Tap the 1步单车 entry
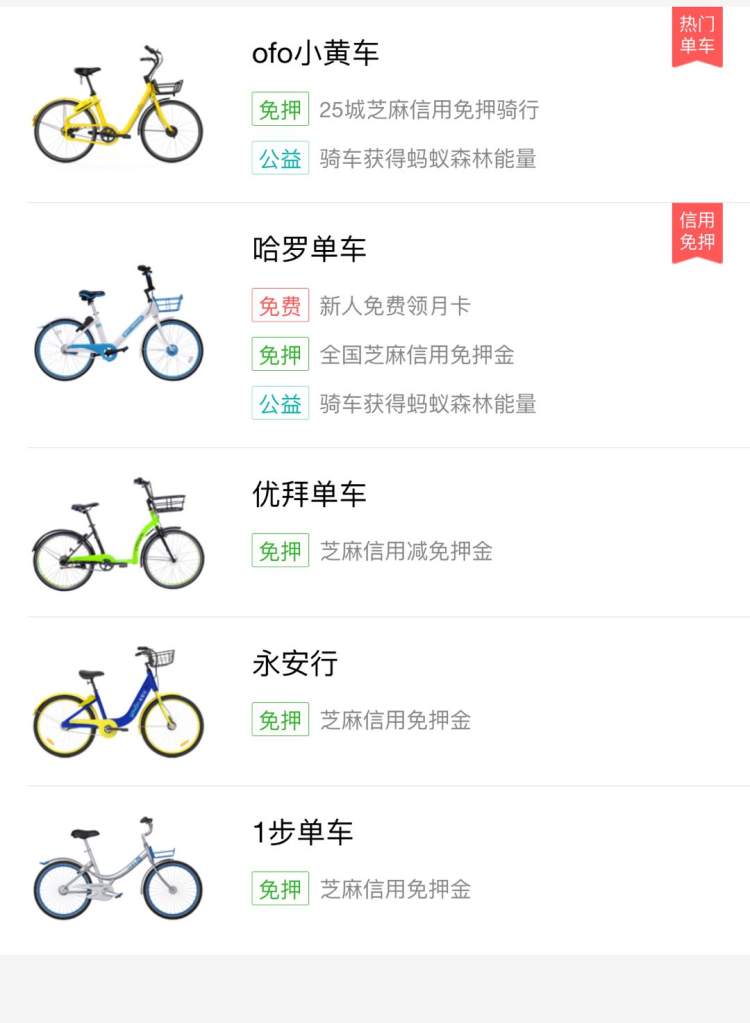The width and height of the screenshot is (750, 1023). click(x=303, y=832)
